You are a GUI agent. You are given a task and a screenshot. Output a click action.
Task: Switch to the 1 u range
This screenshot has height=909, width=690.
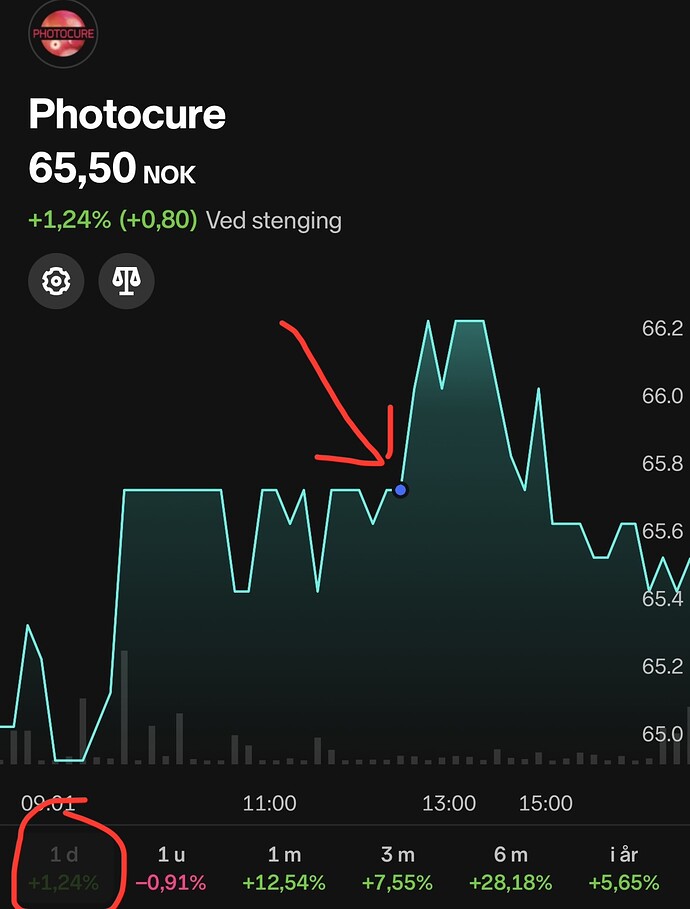pos(172,868)
